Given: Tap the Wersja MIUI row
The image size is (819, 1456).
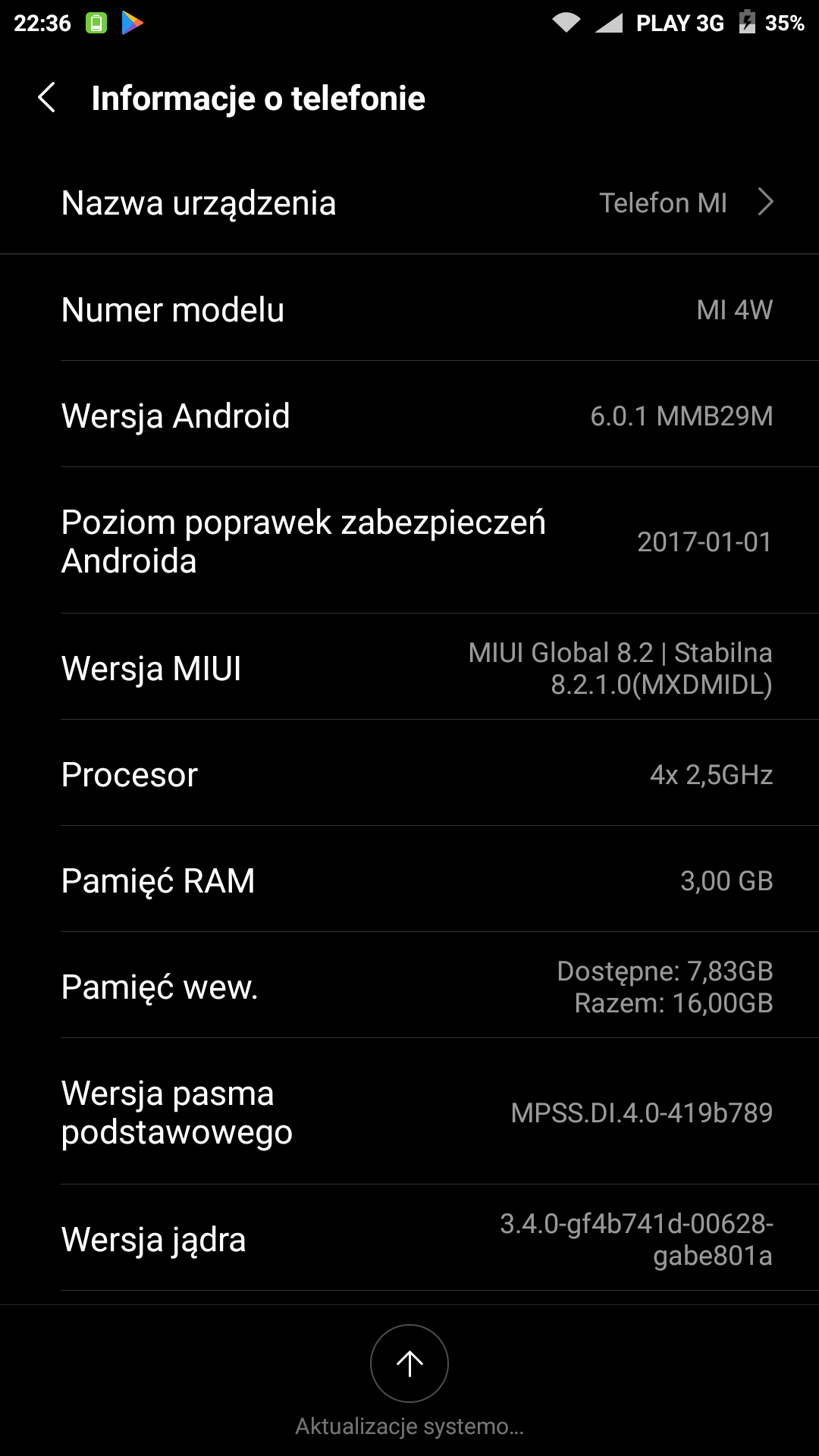Looking at the screenshot, I should (x=409, y=668).
